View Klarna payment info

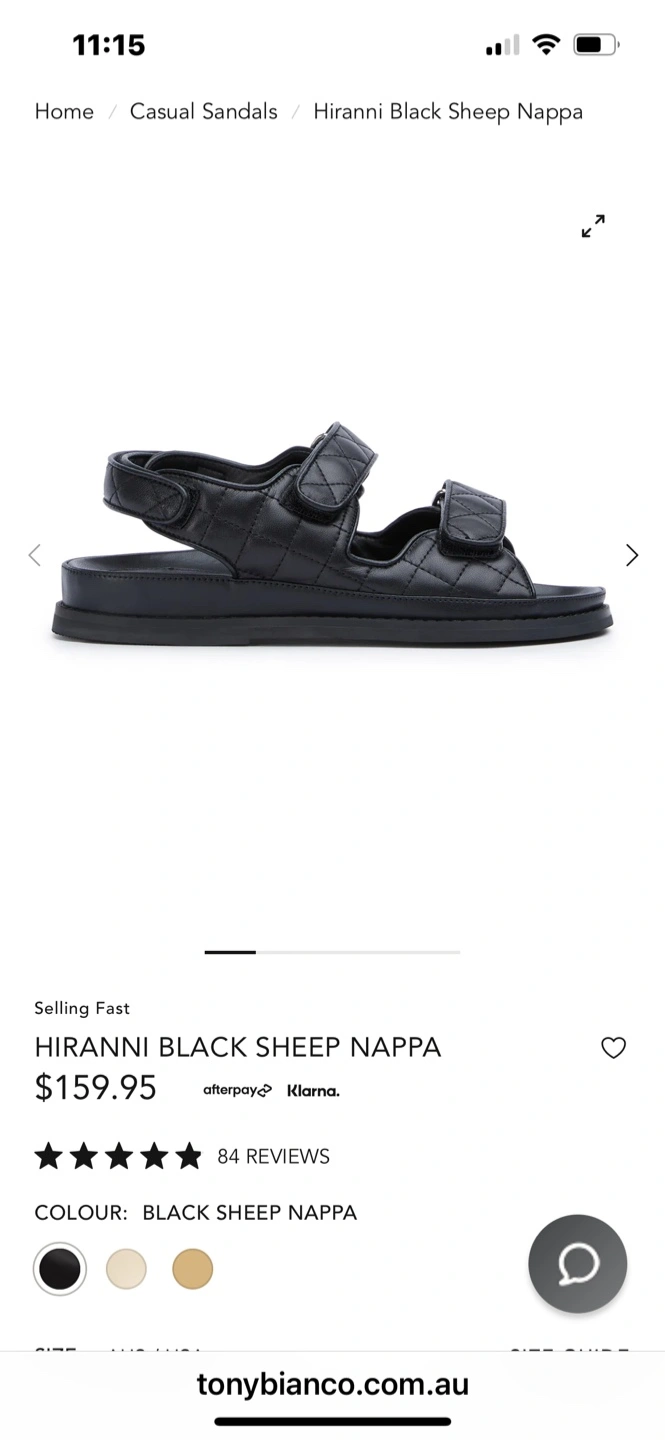[x=313, y=1091]
